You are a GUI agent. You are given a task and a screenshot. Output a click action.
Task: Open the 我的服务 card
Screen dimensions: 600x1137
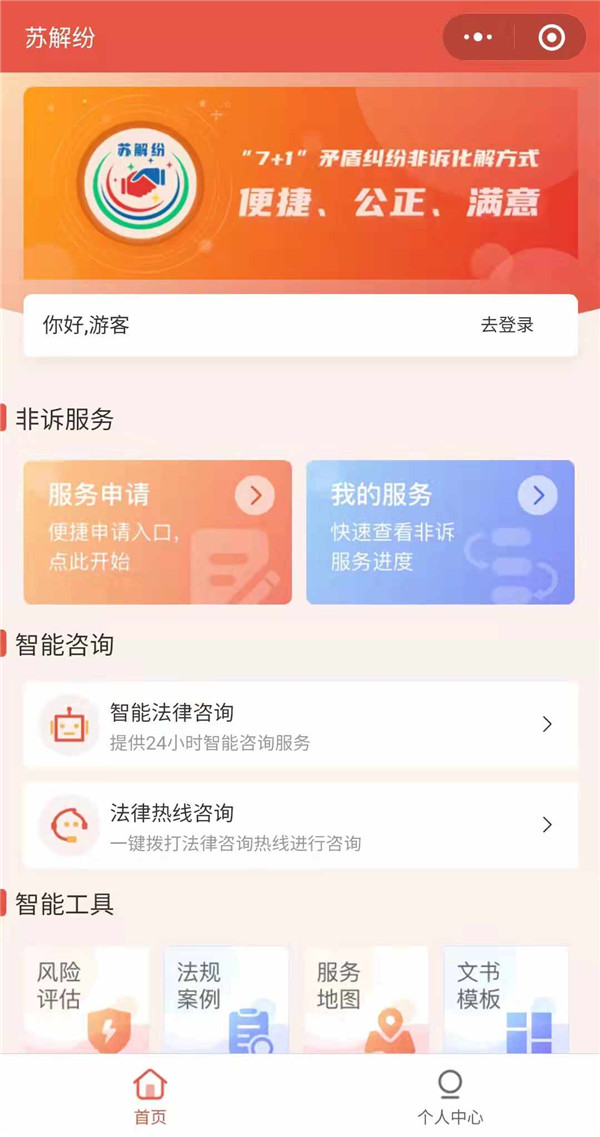440,532
